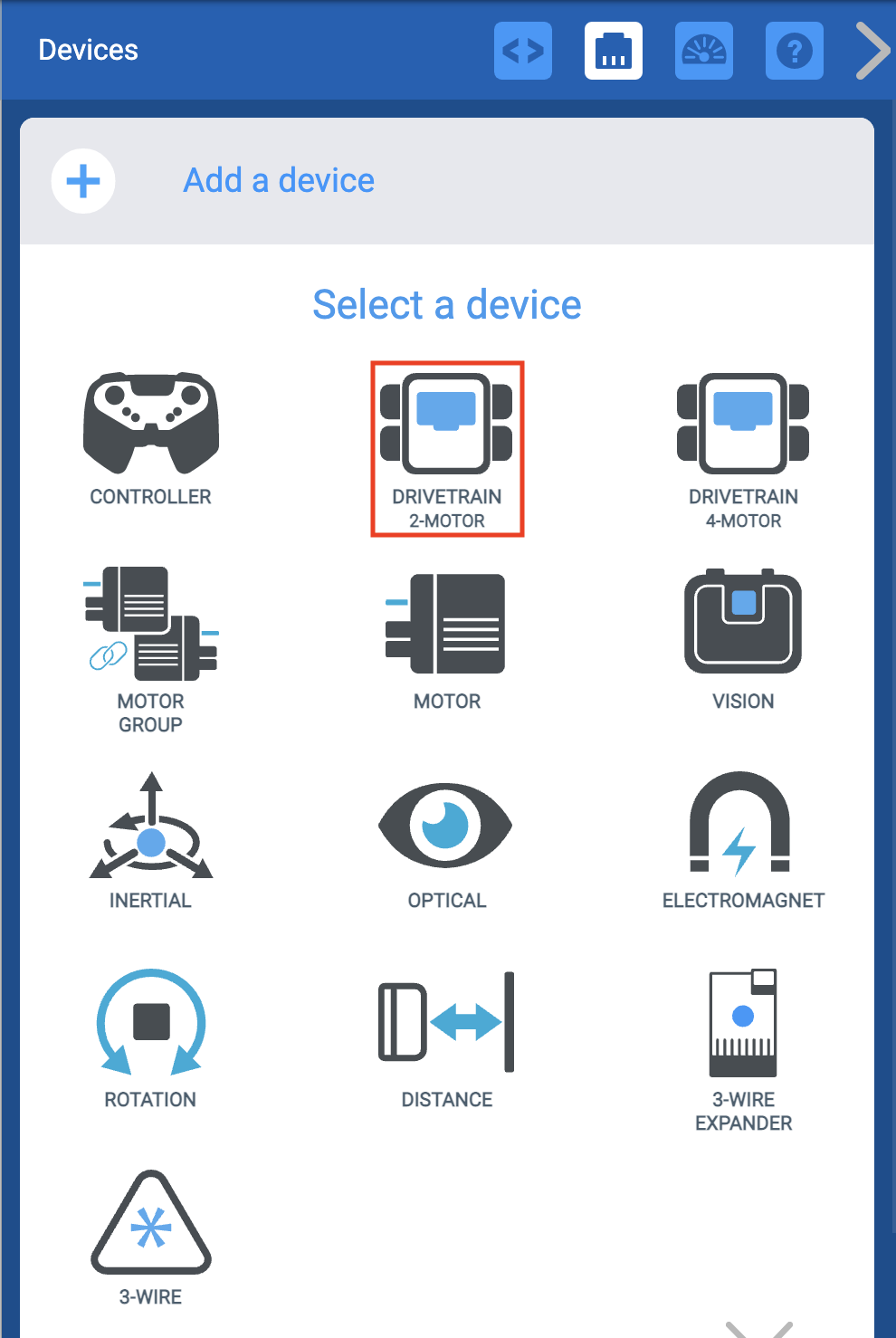This screenshot has width=896, height=1338.
Task: Choose the Electromagnet device
Action: (x=743, y=839)
